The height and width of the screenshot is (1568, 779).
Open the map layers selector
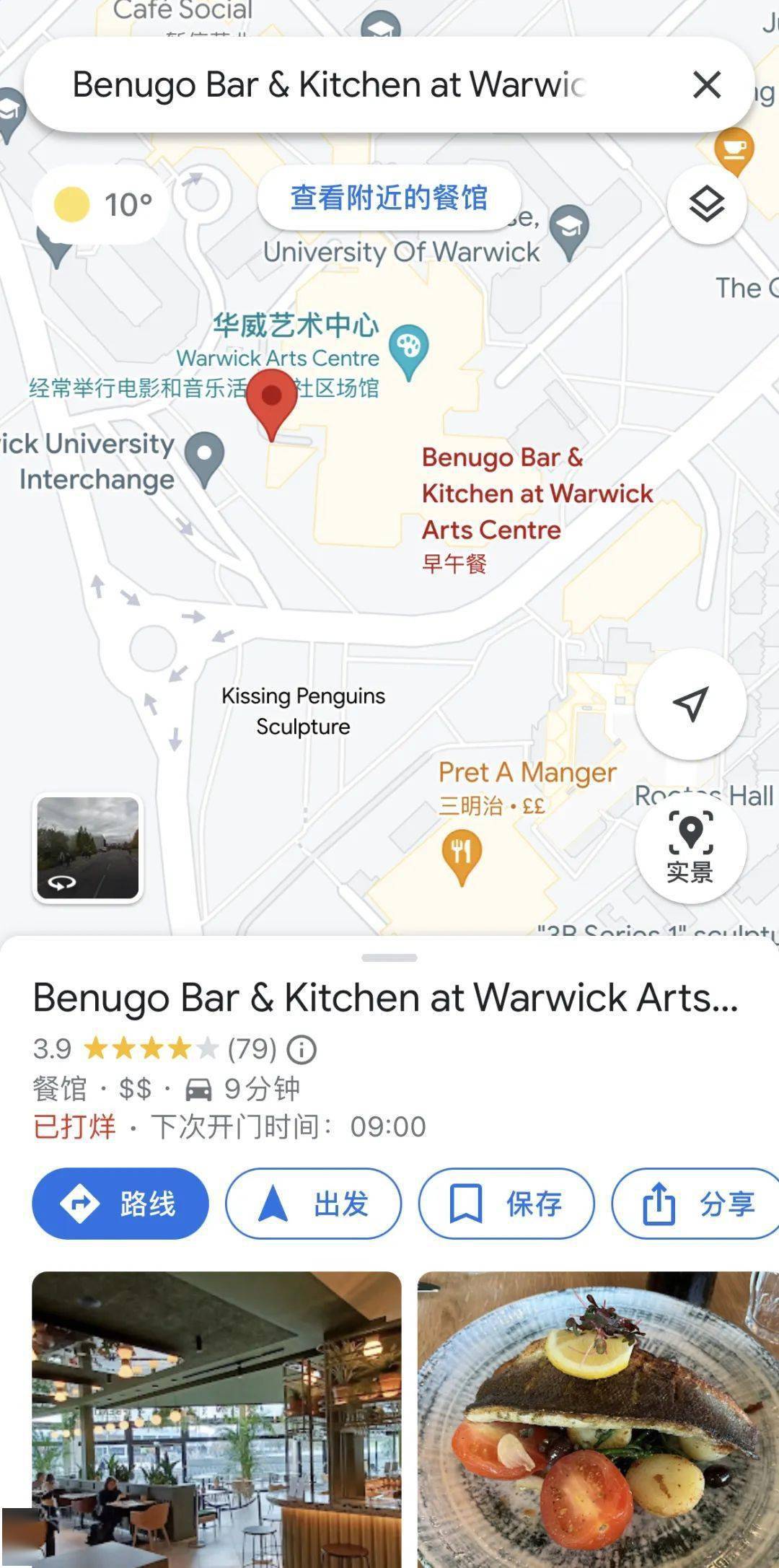pos(706,204)
